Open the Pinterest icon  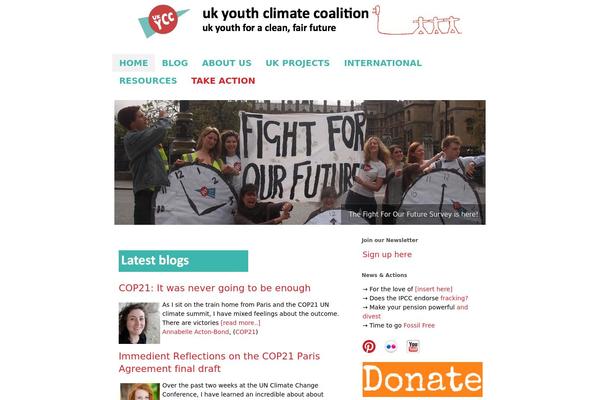(369, 346)
